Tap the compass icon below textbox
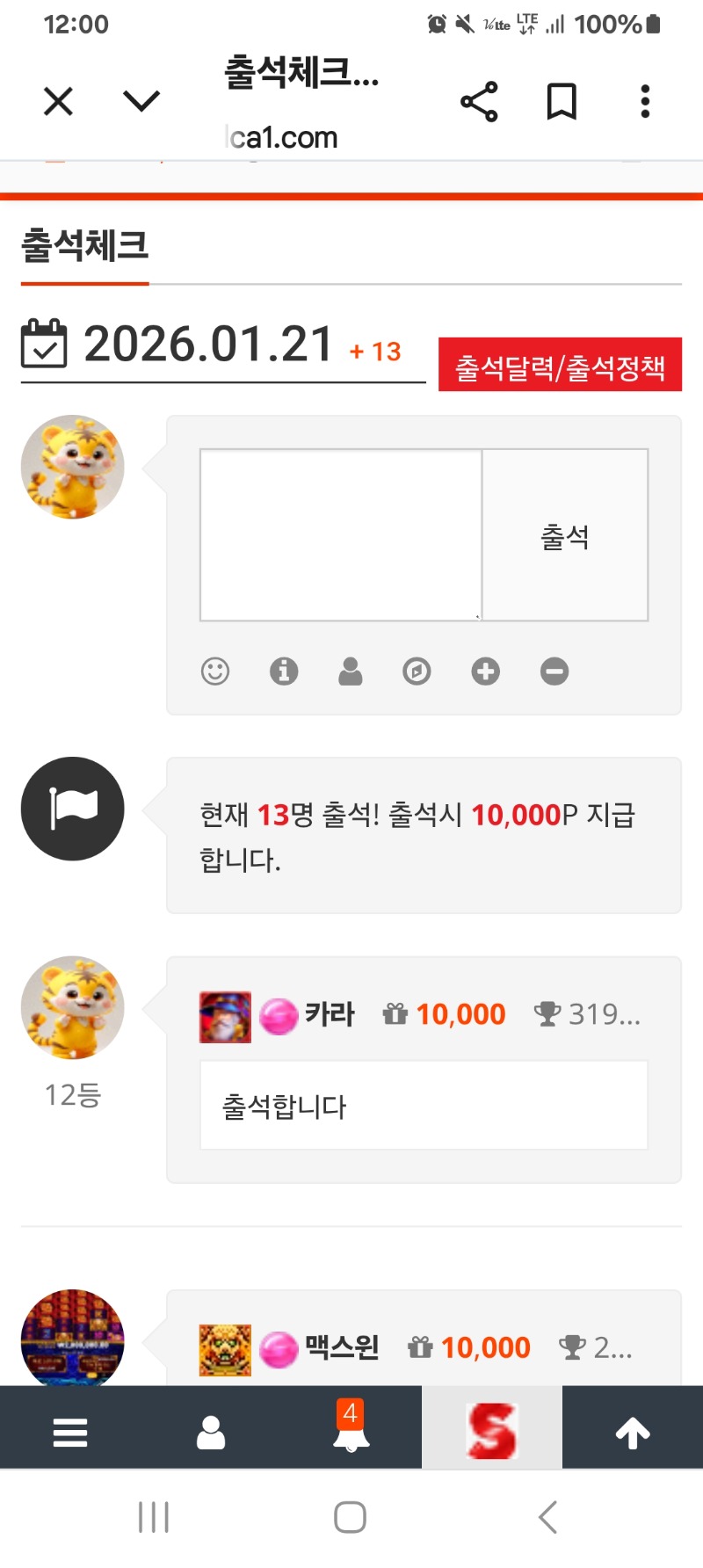This screenshot has width=703, height=1568. [x=417, y=671]
